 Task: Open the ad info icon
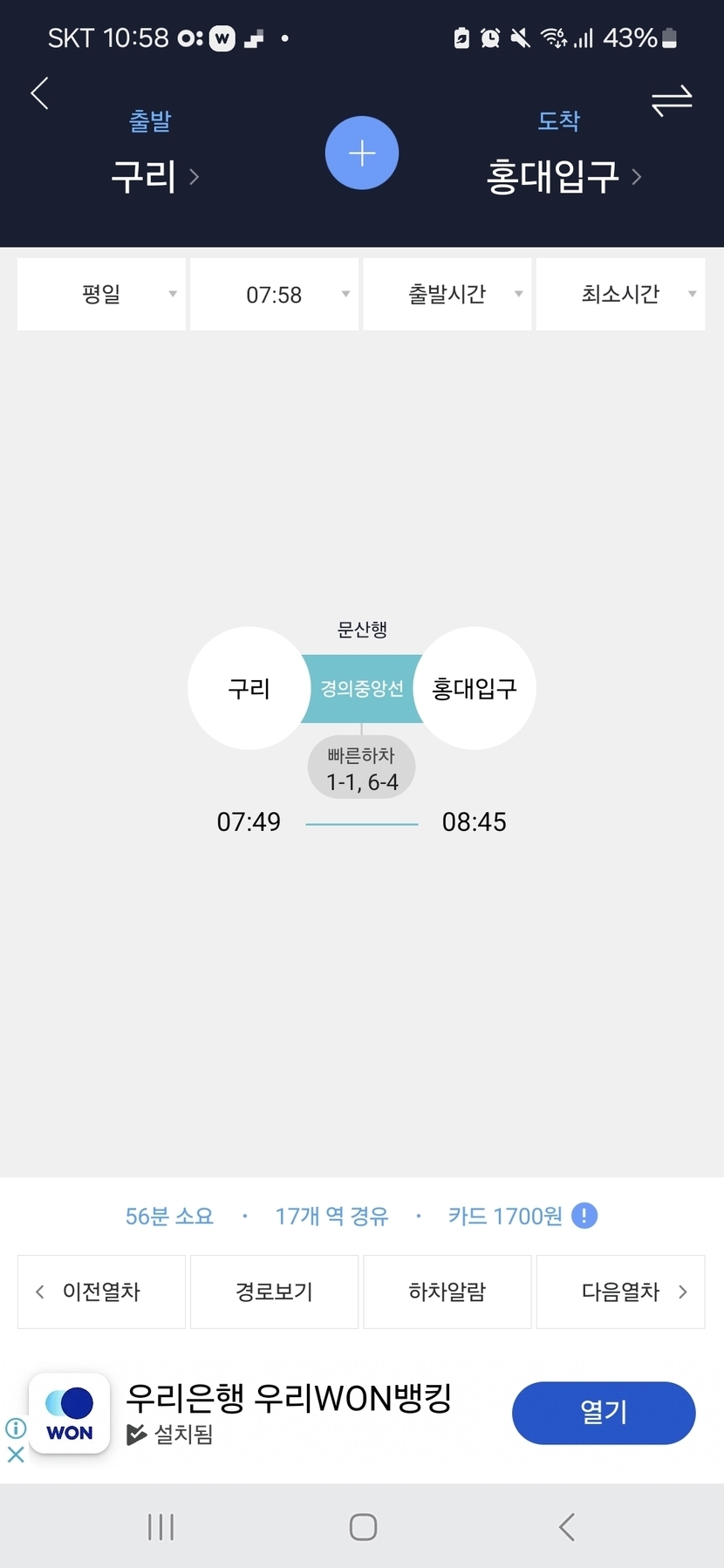point(16,1428)
